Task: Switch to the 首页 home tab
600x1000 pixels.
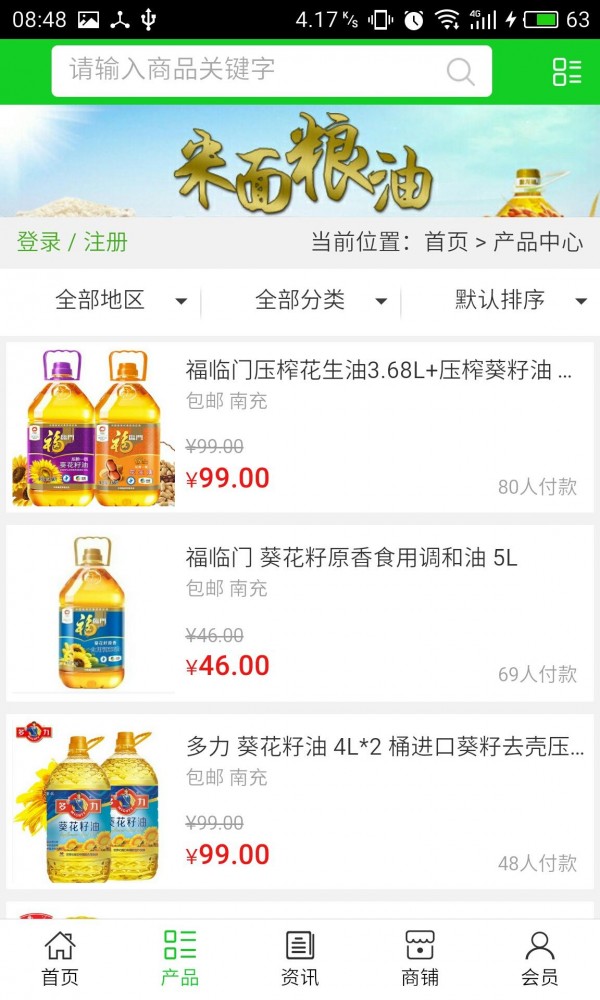Action: (x=60, y=958)
